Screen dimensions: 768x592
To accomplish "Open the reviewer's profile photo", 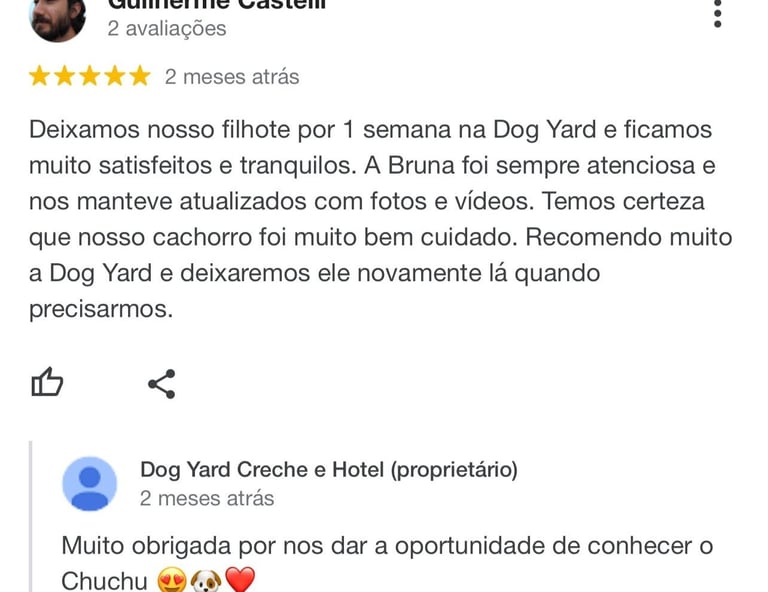I will (57, 17).
